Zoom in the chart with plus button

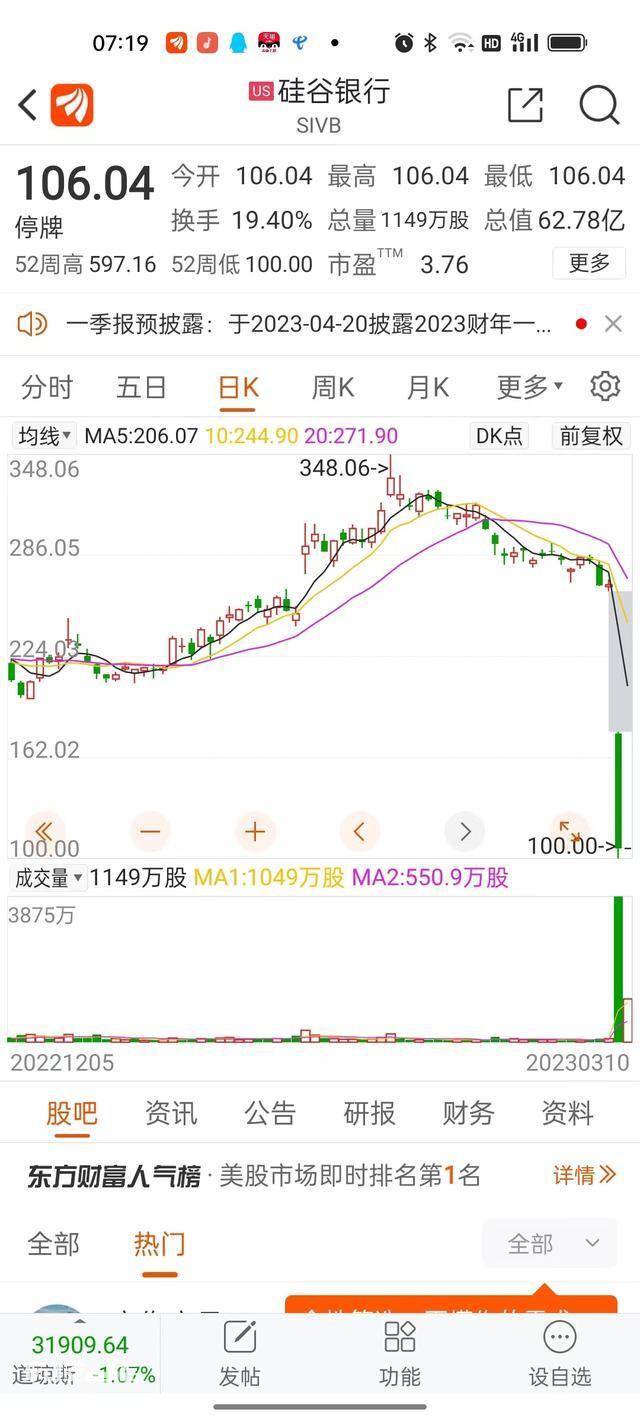click(x=255, y=831)
